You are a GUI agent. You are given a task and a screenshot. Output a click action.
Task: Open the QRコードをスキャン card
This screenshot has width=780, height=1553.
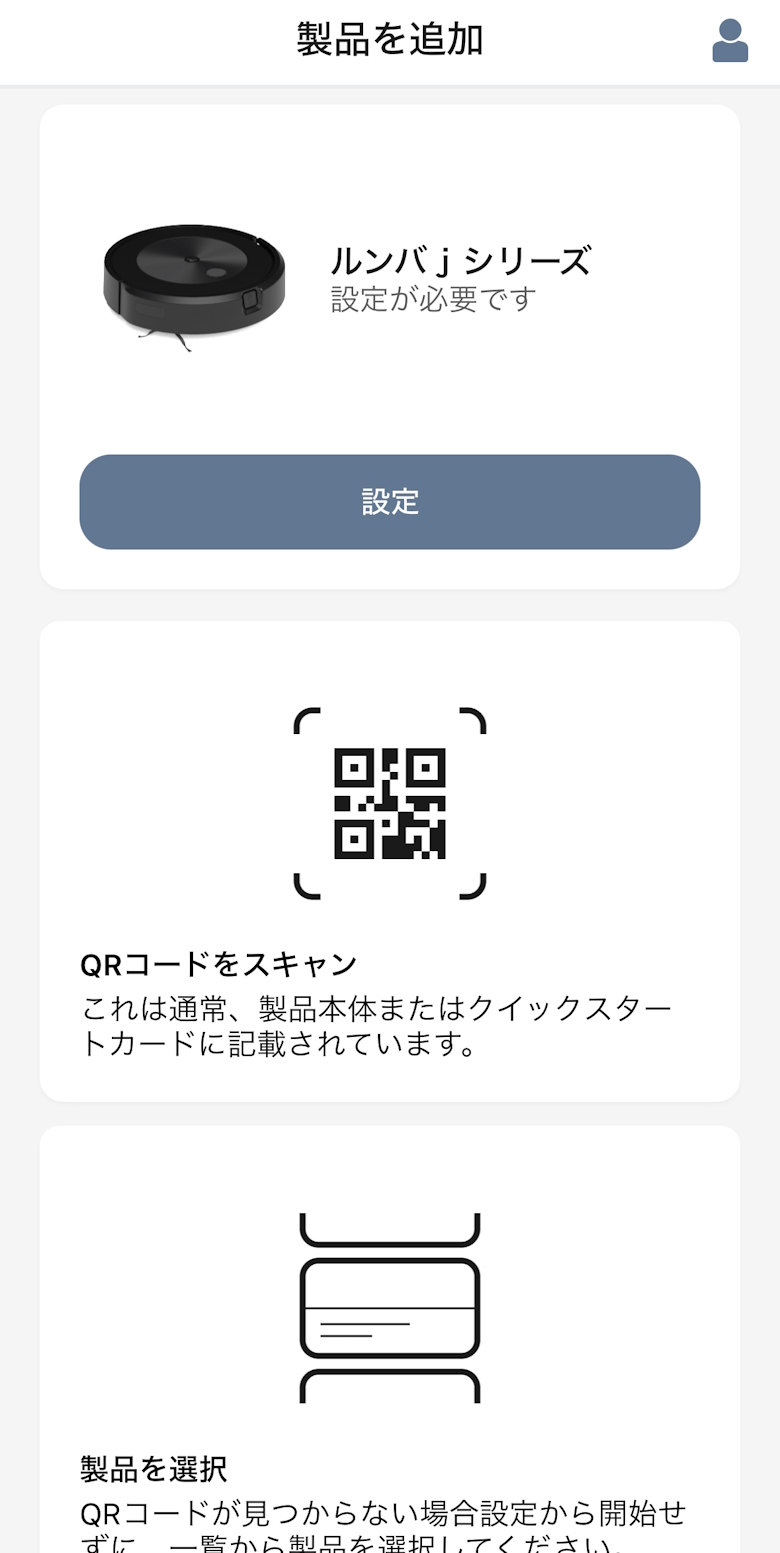pyautogui.click(x=390, y=860)
